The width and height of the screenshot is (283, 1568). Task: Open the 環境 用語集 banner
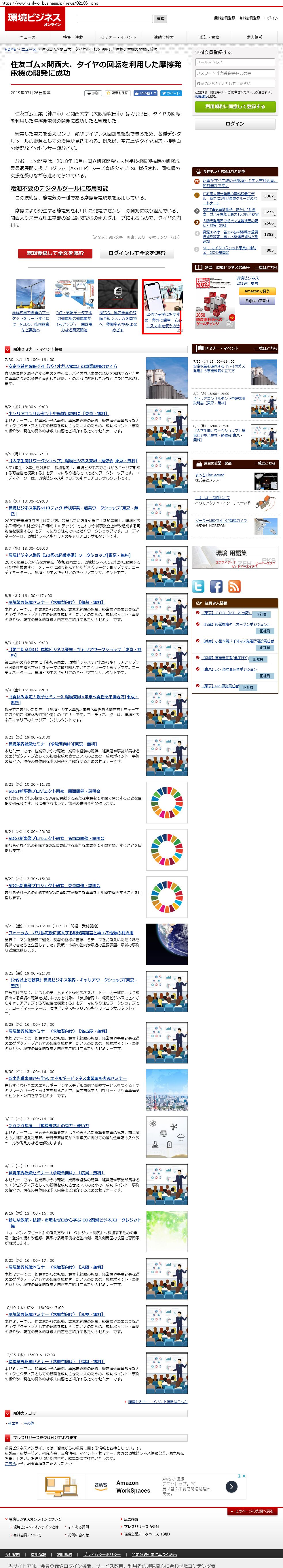(x=234, y=556)
